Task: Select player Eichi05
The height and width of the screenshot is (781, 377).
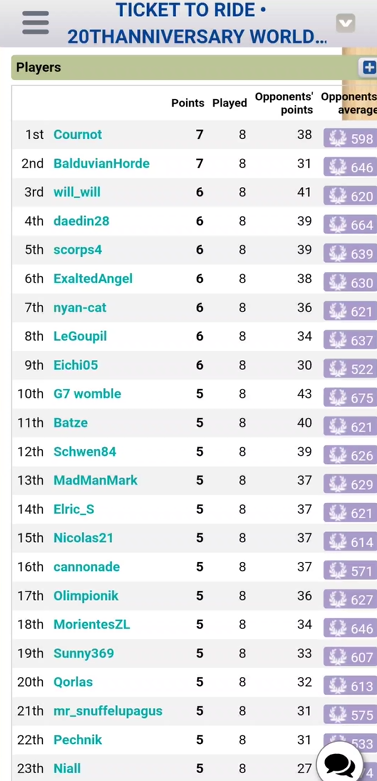Action: (76, 365)
